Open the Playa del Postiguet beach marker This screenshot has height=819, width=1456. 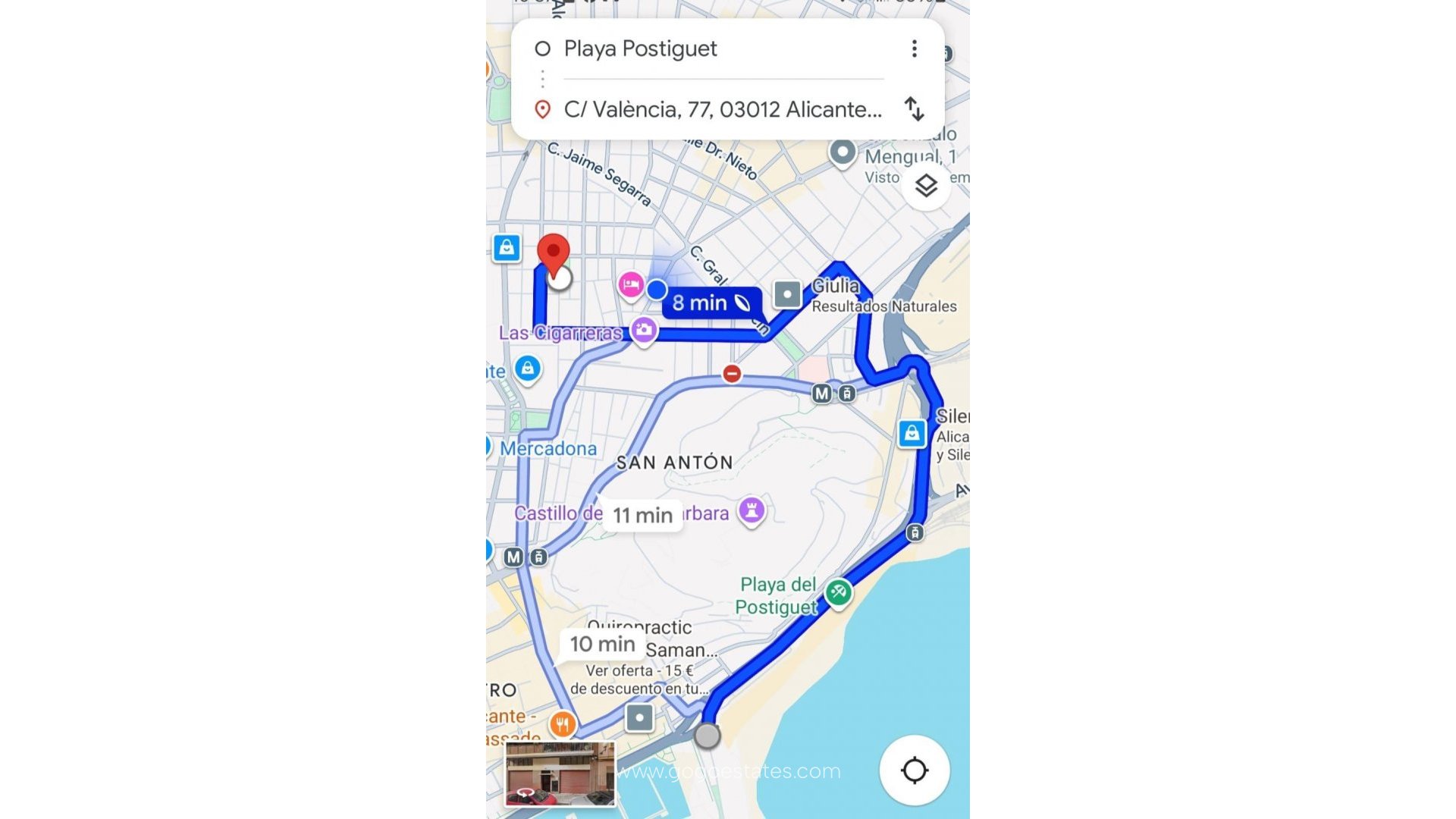click(x=838, y=592)
